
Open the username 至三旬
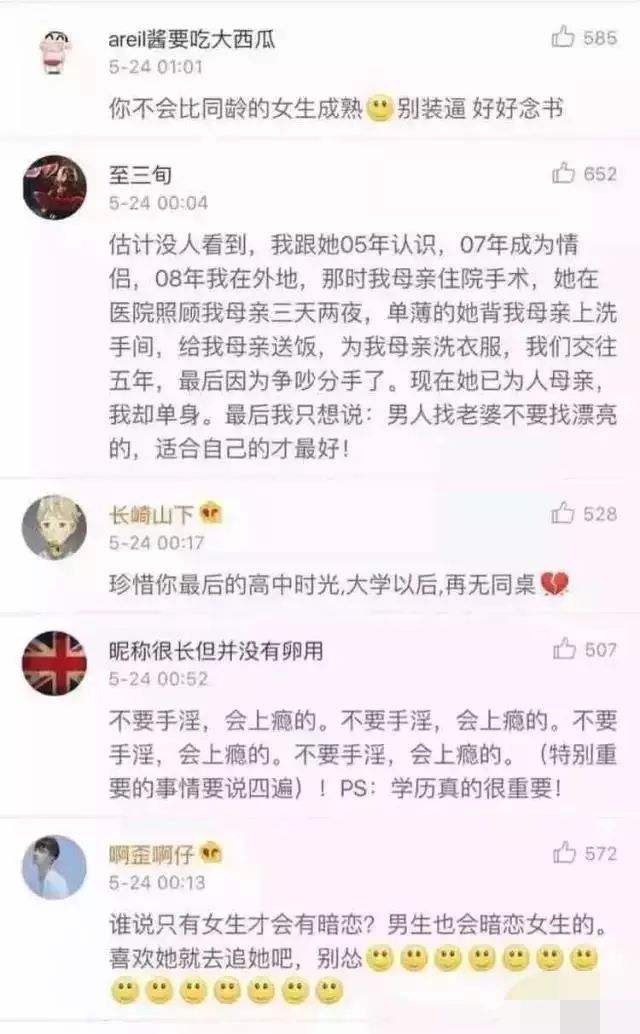click(x=140, y=174)
